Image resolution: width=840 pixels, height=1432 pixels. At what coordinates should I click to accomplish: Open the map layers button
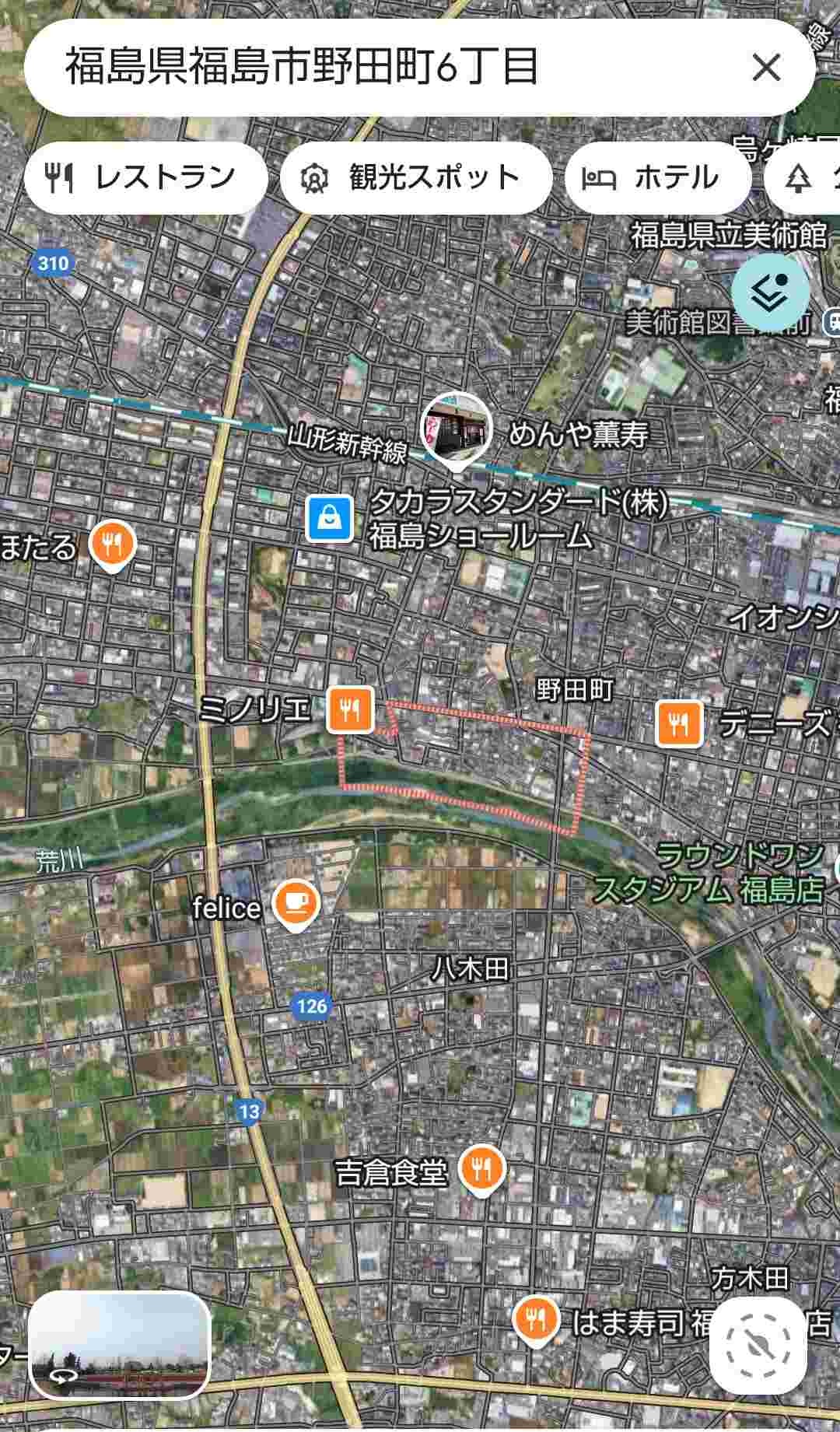[770, 292]
